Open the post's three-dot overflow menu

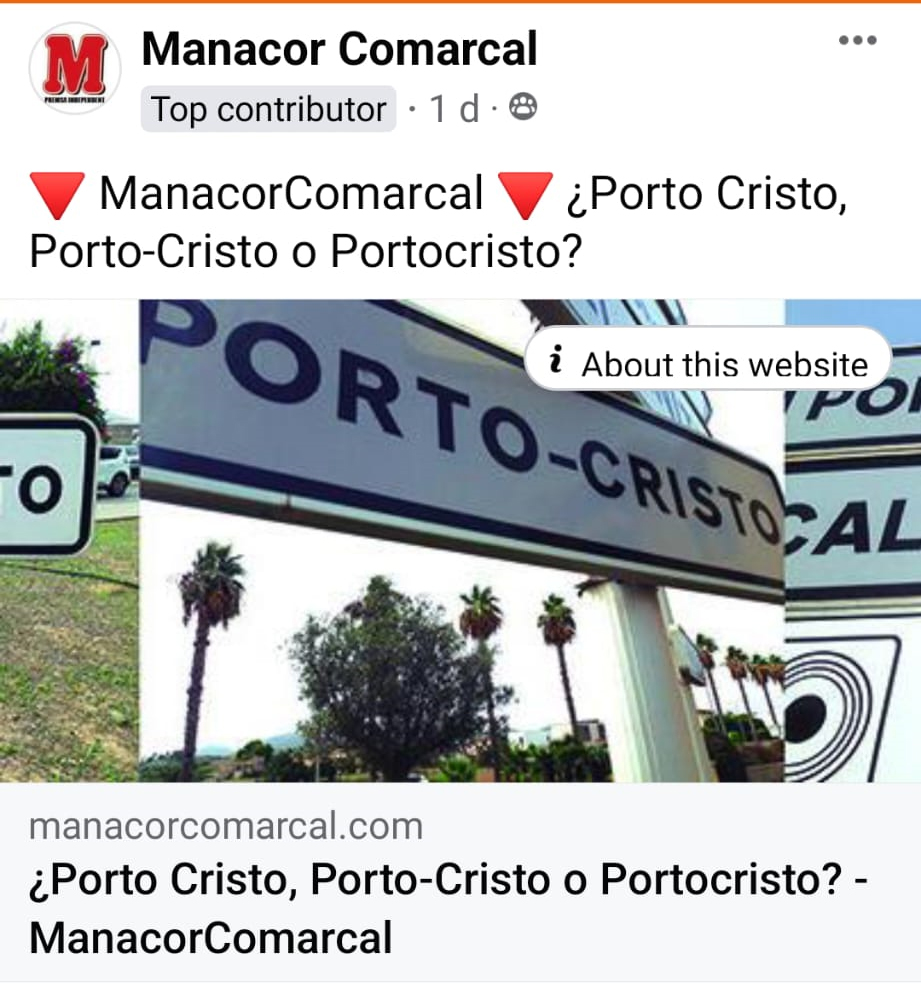[857, 41]
